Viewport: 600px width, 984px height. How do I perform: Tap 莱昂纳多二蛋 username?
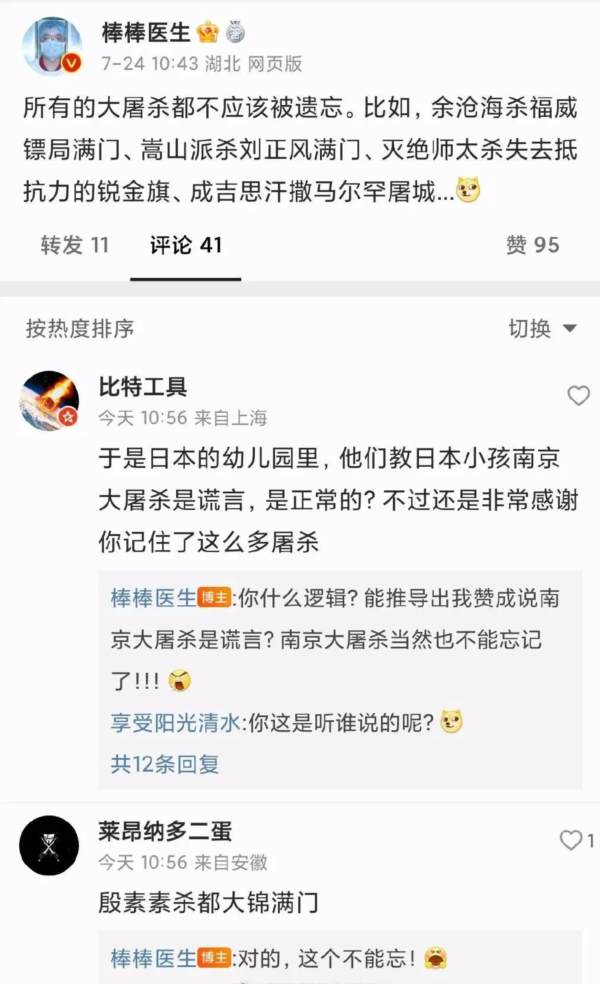(165, 831)
